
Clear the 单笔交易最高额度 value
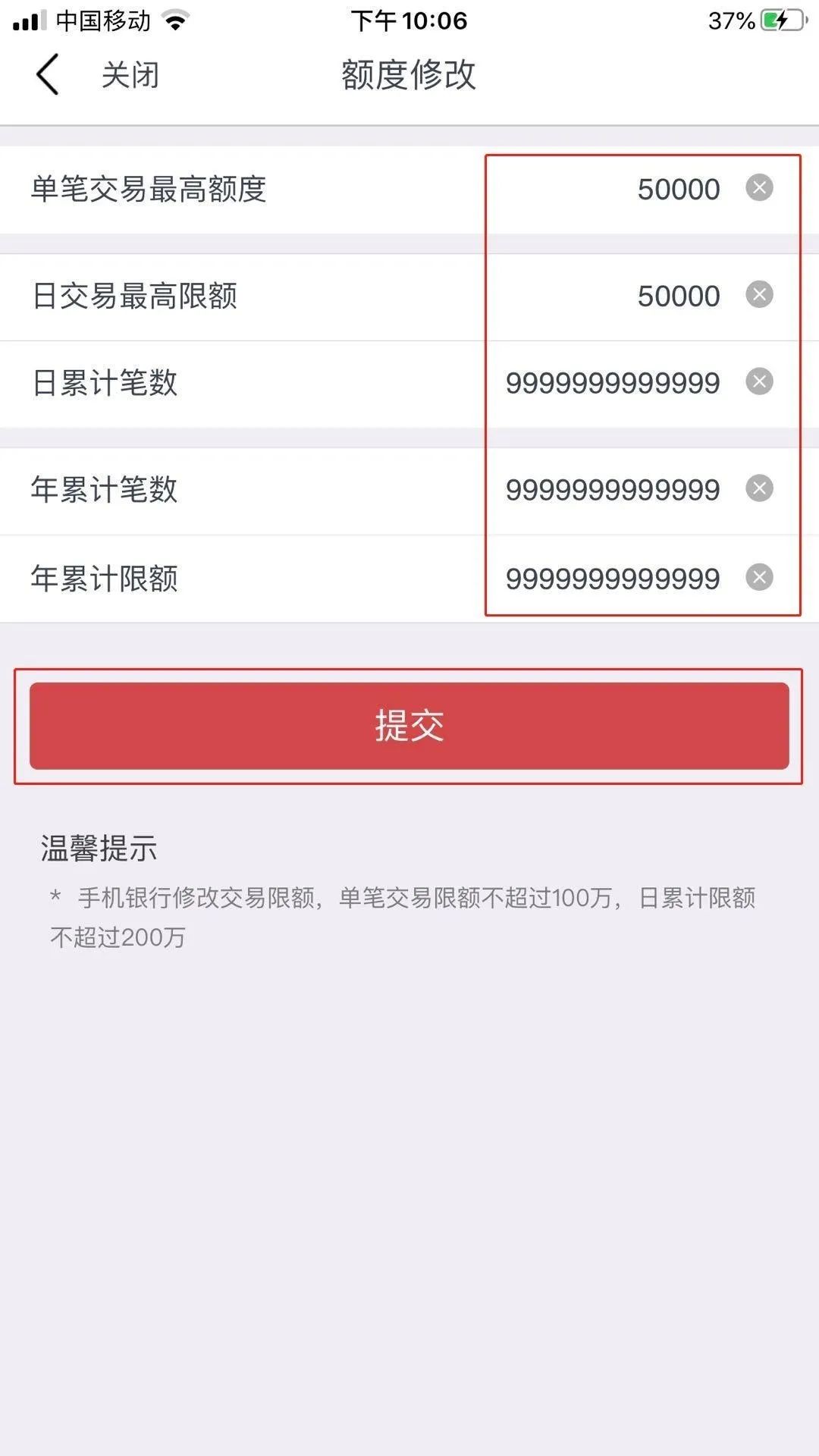coord(759,187)
